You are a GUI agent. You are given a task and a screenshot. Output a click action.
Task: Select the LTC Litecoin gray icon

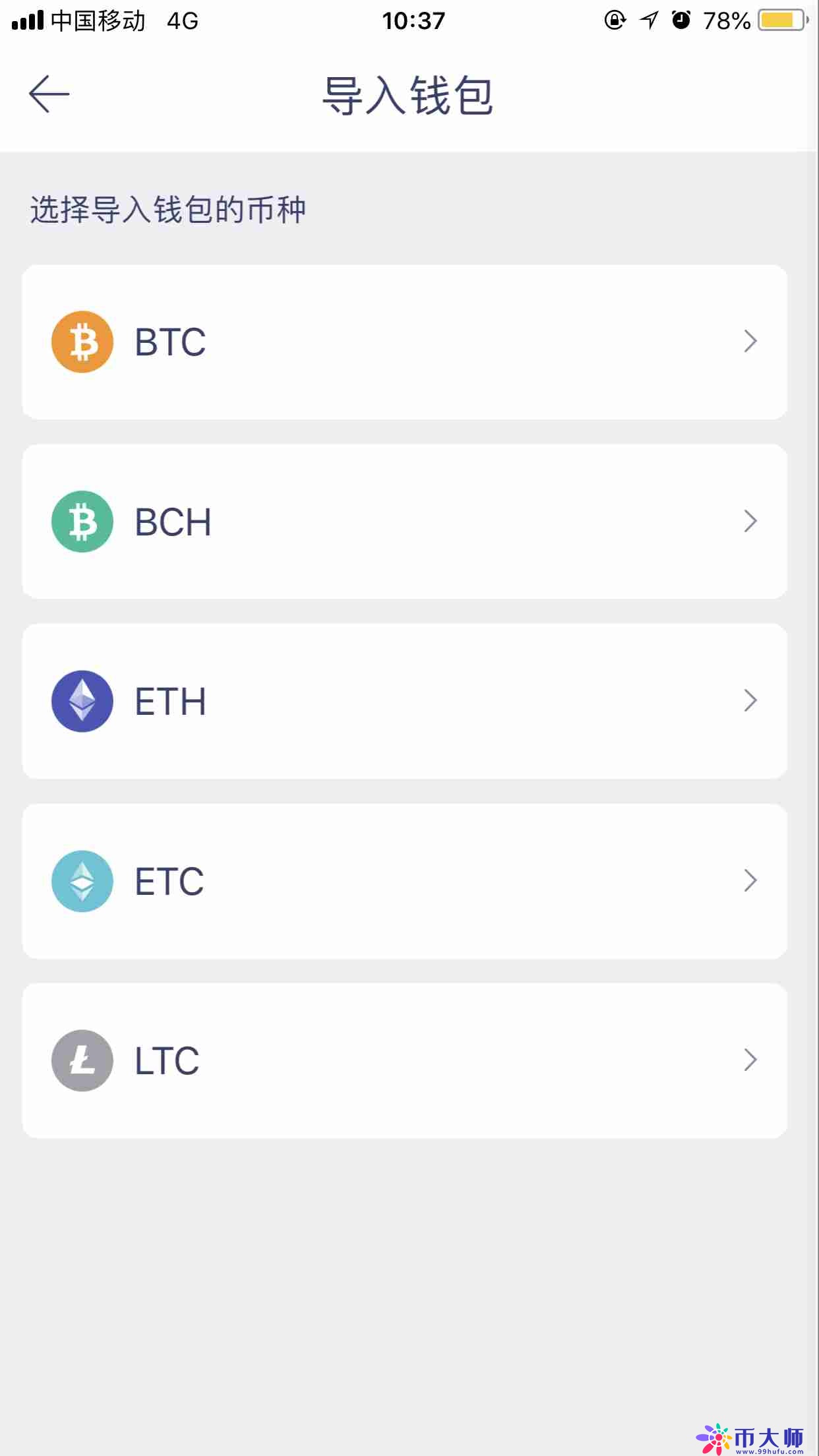click(82, 1060)
